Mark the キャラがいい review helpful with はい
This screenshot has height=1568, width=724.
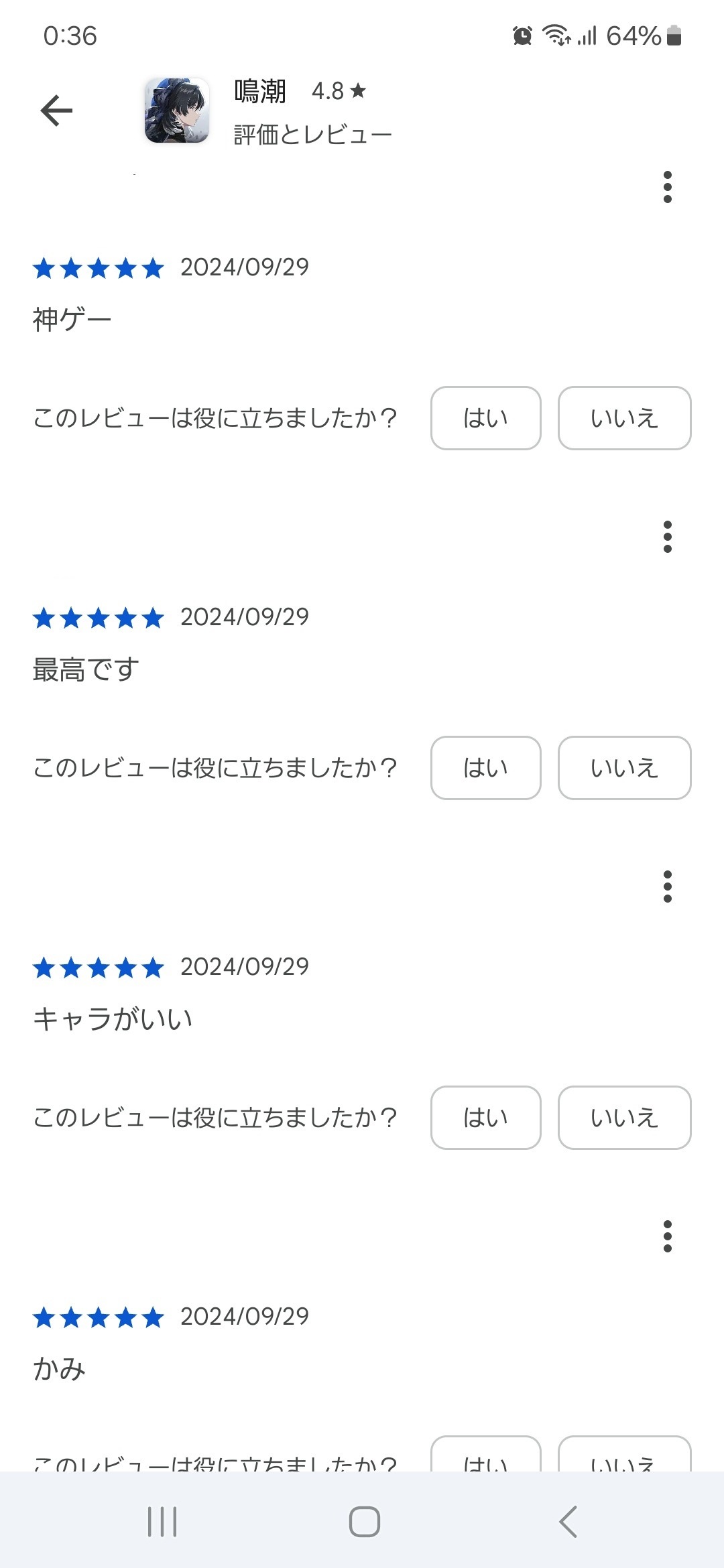click(485, 1118)
